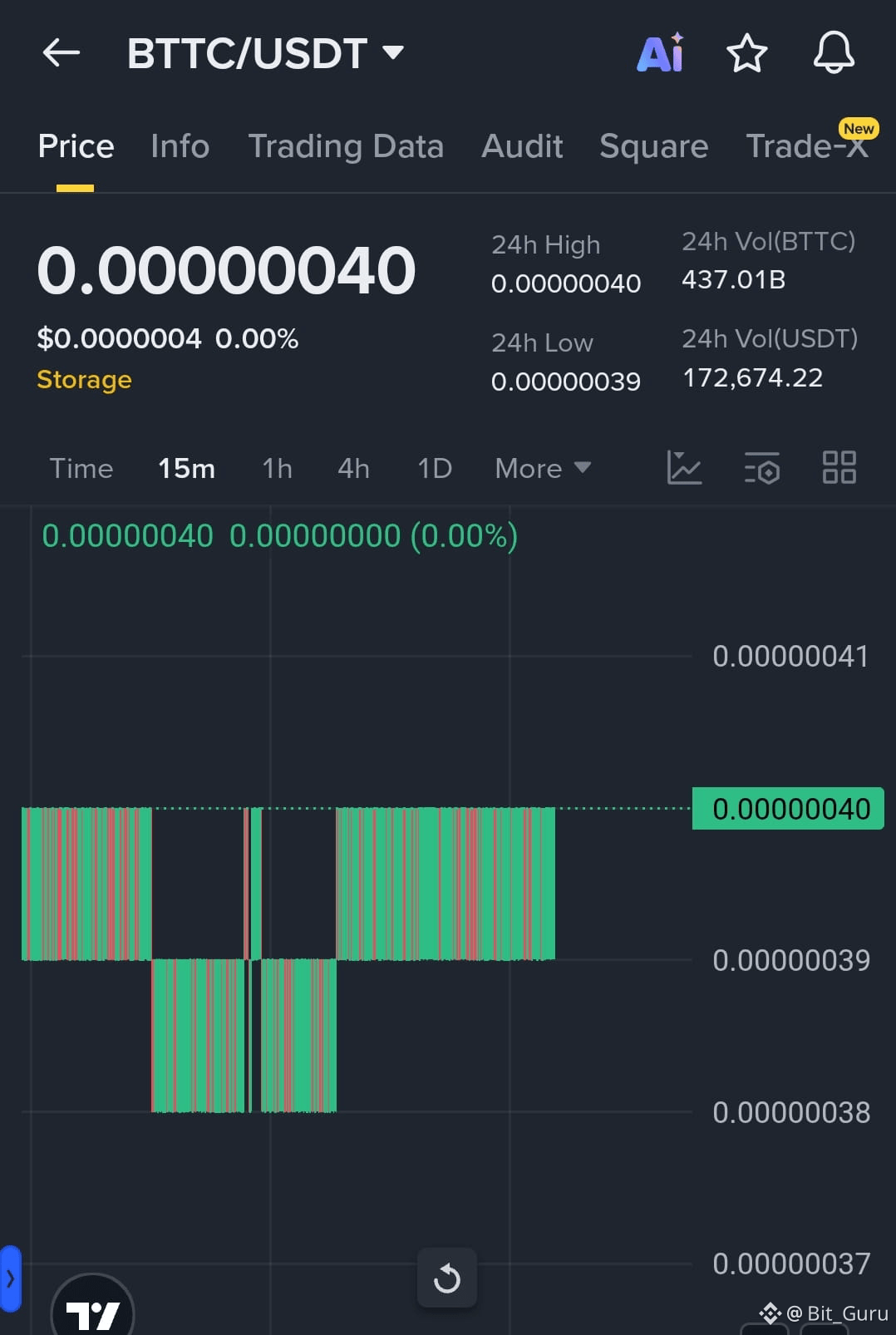Change chart interval to 1D
Viewport: 896px width, 1335px height.
(x=434, y=469)
